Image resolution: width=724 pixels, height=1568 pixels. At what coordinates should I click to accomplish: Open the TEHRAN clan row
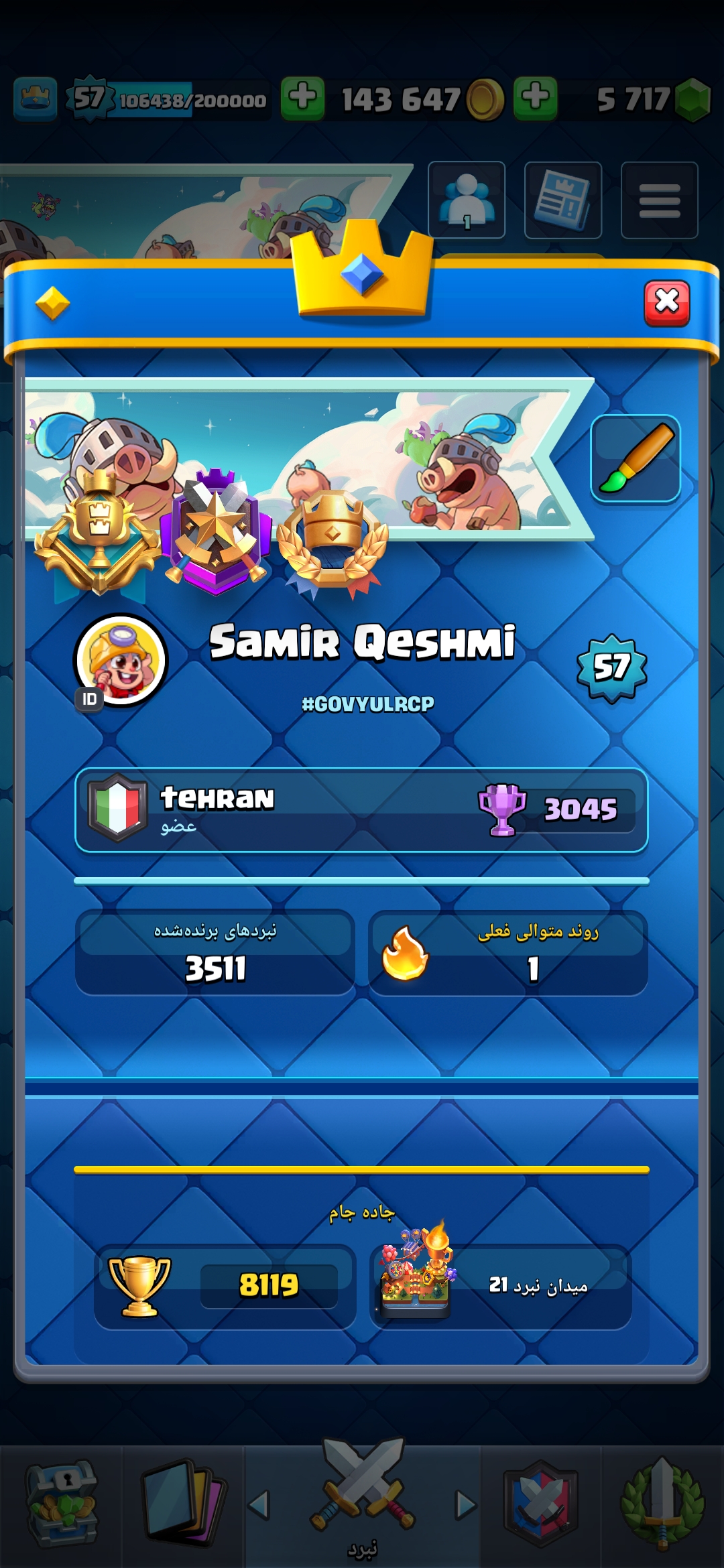point(361,810)
